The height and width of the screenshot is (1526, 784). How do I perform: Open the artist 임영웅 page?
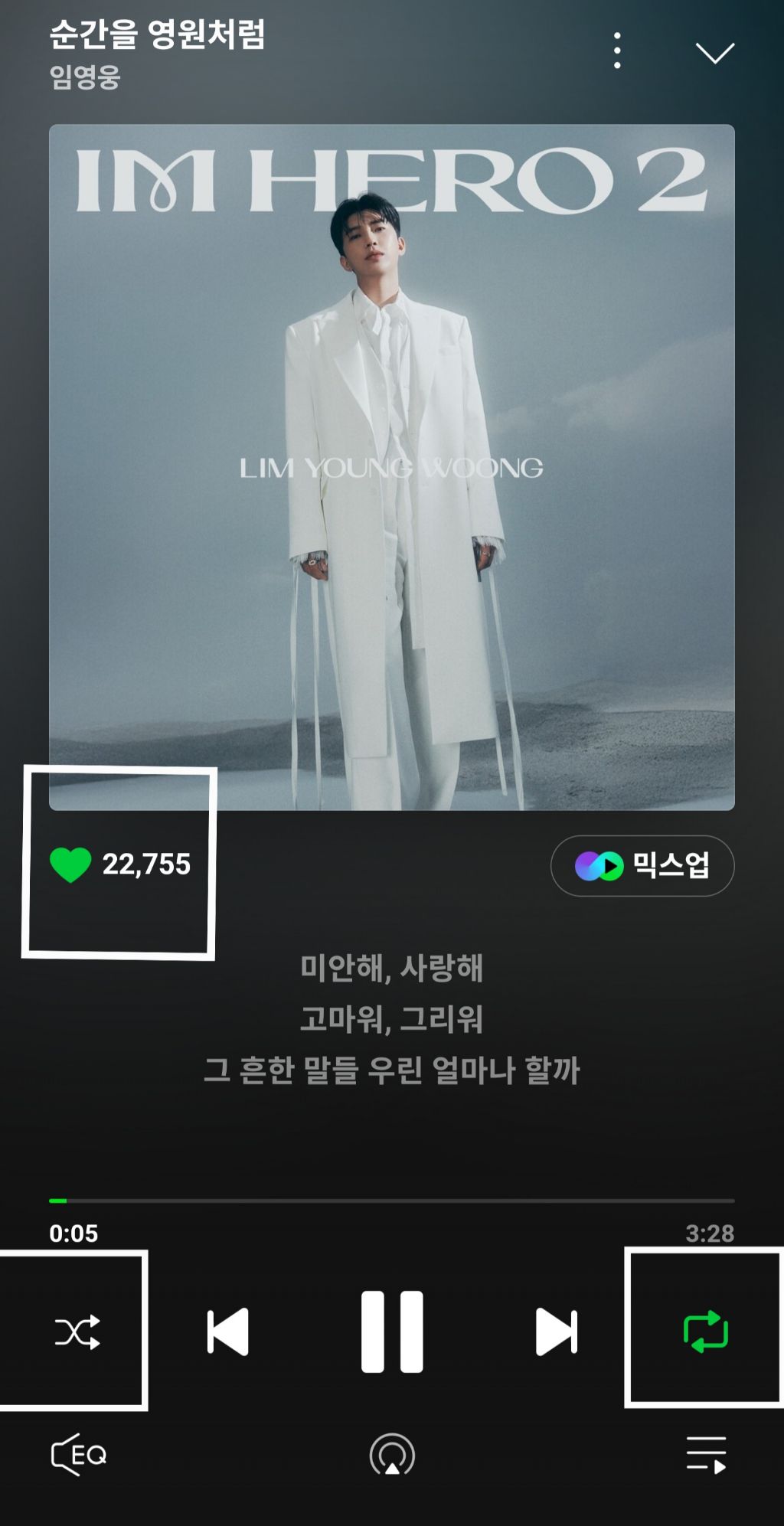(85, 77)
